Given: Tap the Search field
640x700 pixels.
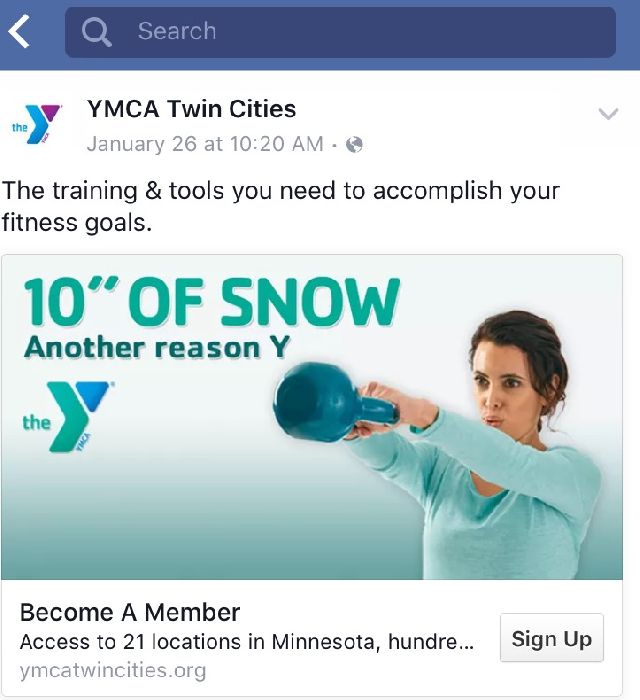Looking at the screenshot, I should coord(340,32).
